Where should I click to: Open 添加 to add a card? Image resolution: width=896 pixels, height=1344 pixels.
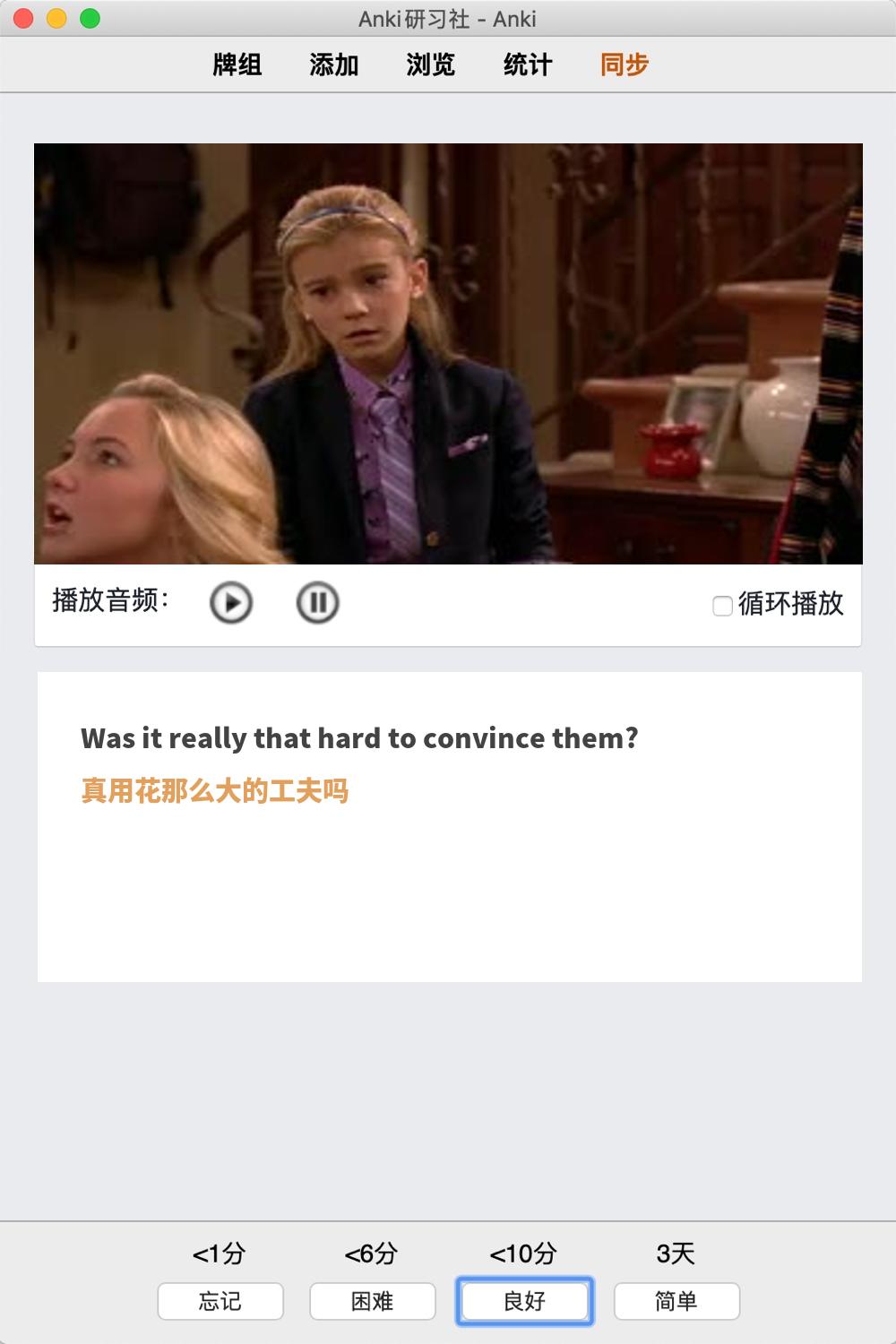(334, 65)
